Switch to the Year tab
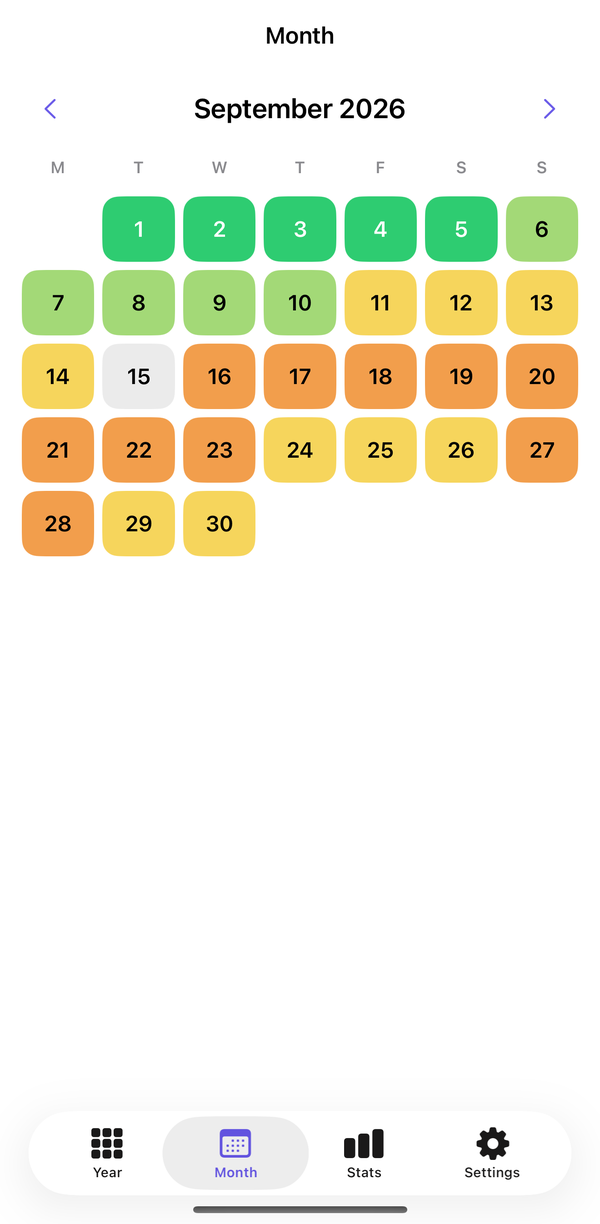Viewport: 600px width, 1224px height. click(107, 1153)
